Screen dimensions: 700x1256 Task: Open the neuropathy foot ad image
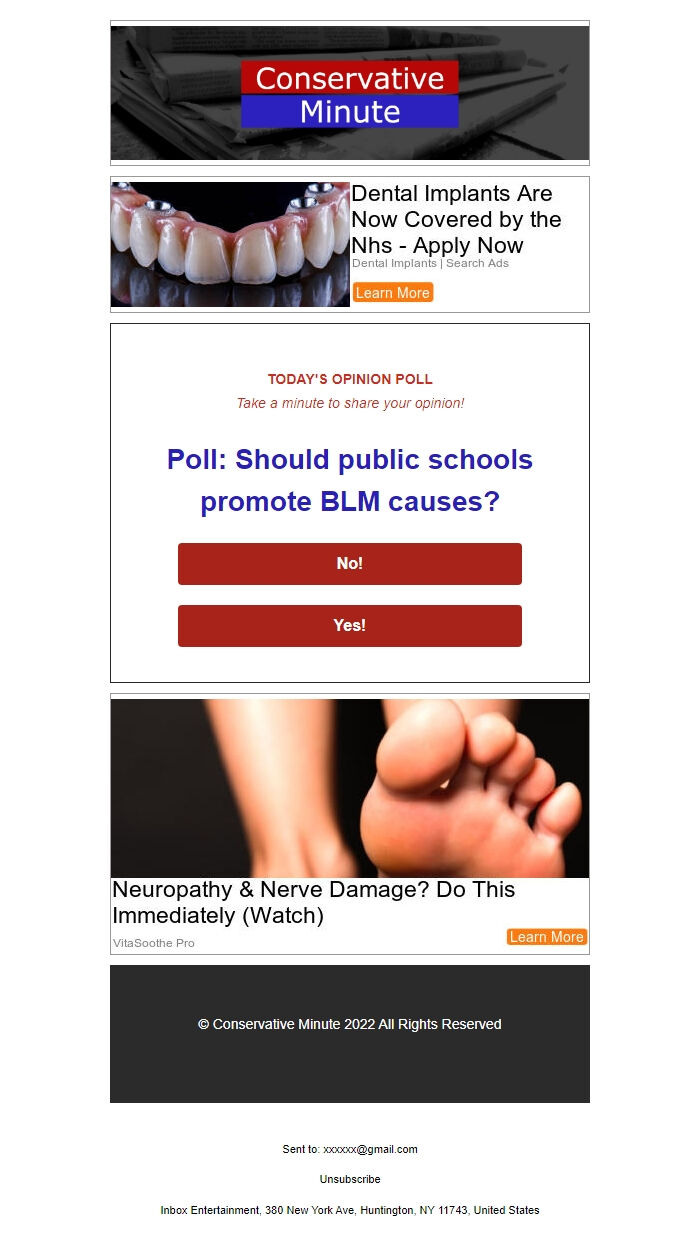pos(350,788)
